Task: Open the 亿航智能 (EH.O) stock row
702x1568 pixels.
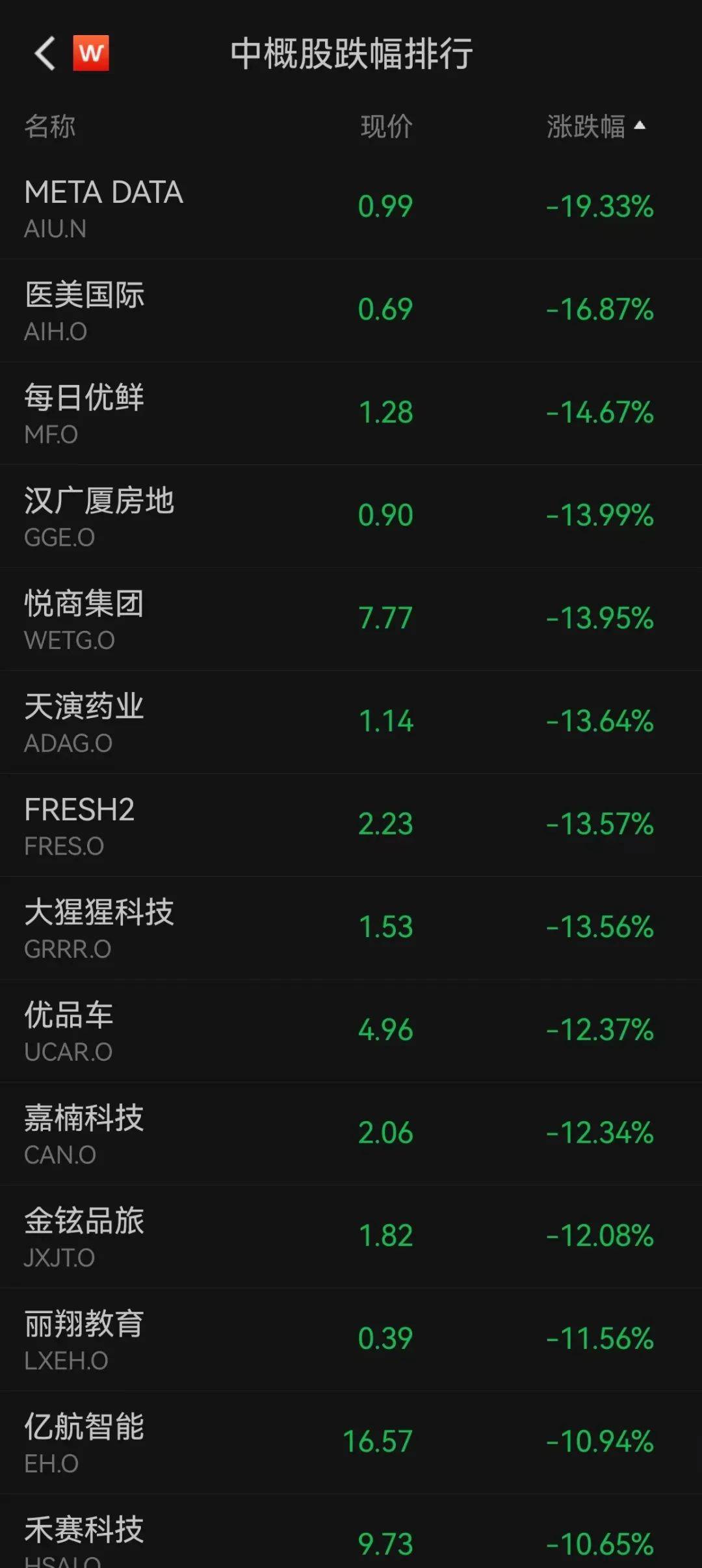Action: coord(351,1442)
